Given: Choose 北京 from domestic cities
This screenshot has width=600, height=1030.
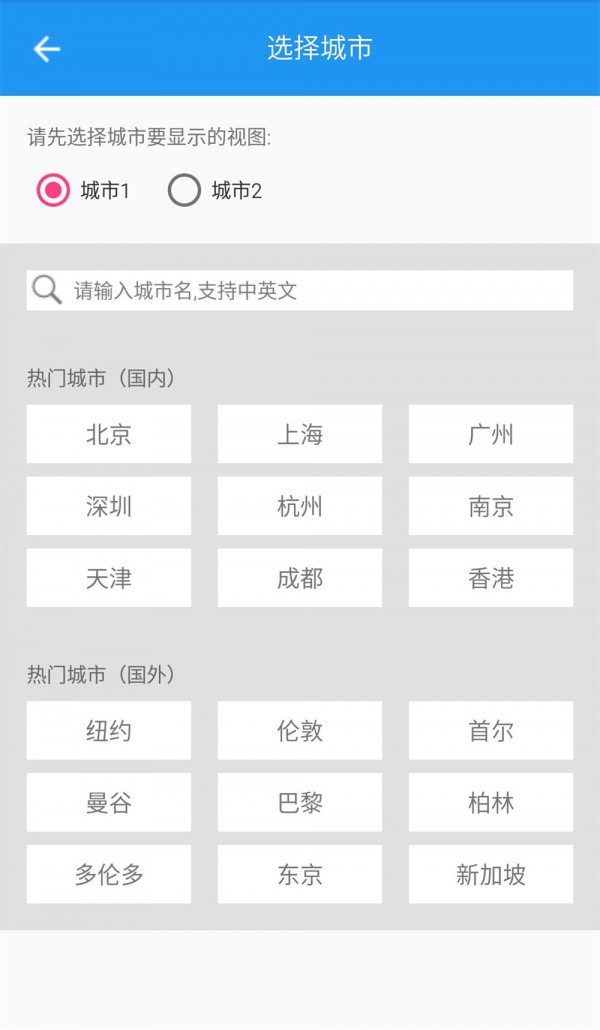Looking at the screenshot, I should pyautogui.click(x=109, y=434).
